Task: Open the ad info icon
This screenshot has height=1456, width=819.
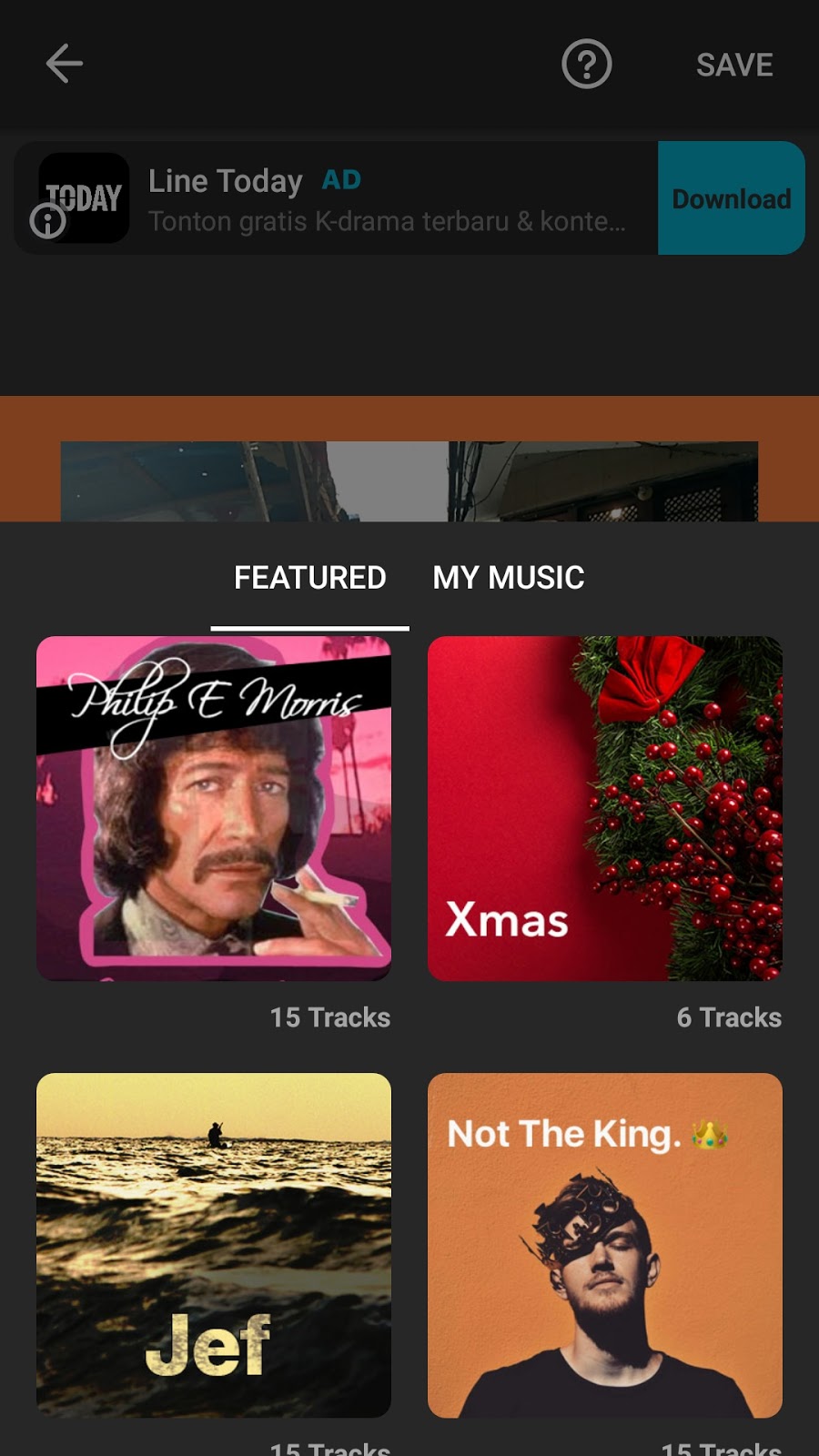Action: [47, 220]
